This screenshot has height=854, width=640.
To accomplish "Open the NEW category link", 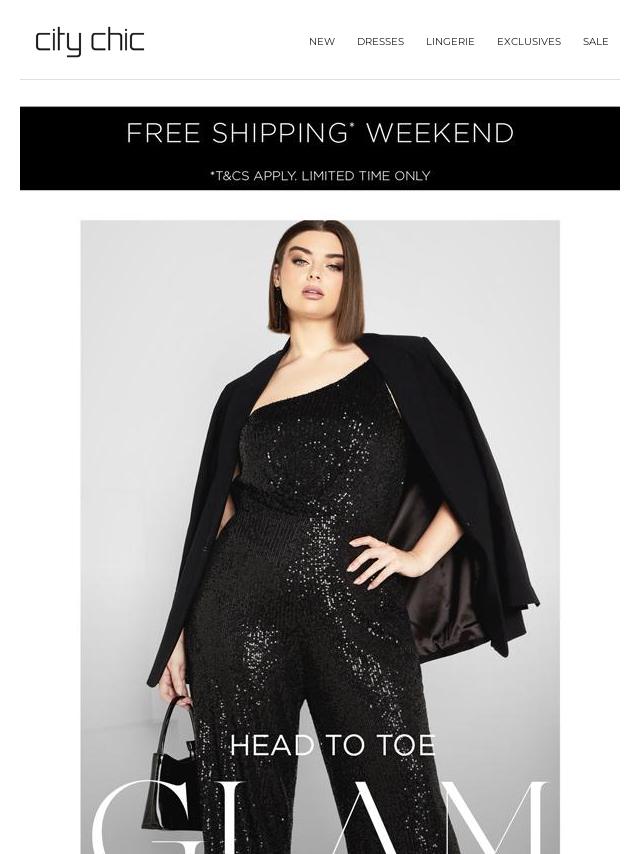I will (x=321, y=42).
